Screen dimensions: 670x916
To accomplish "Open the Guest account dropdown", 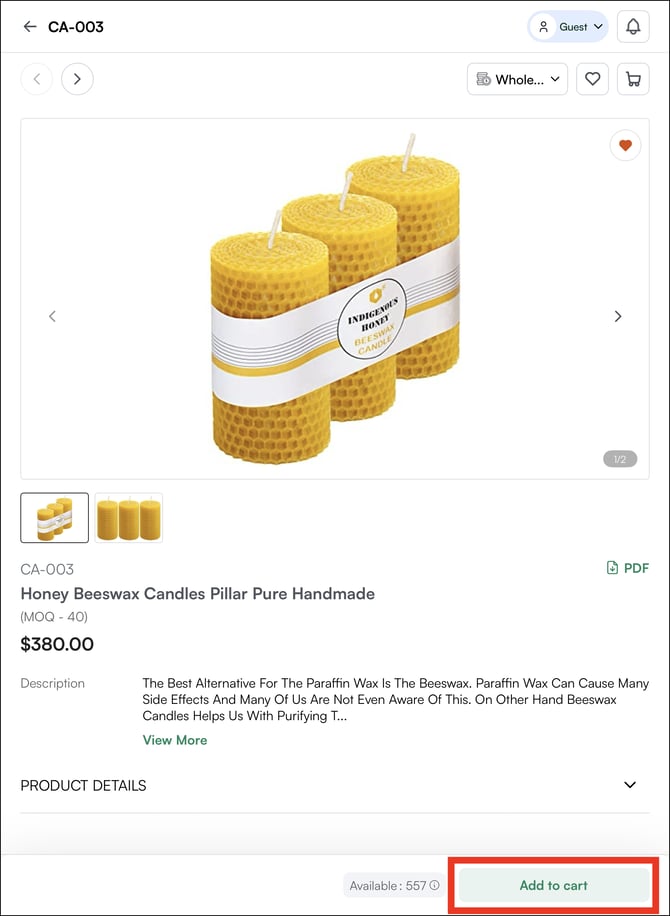I will tap(568, 27).
